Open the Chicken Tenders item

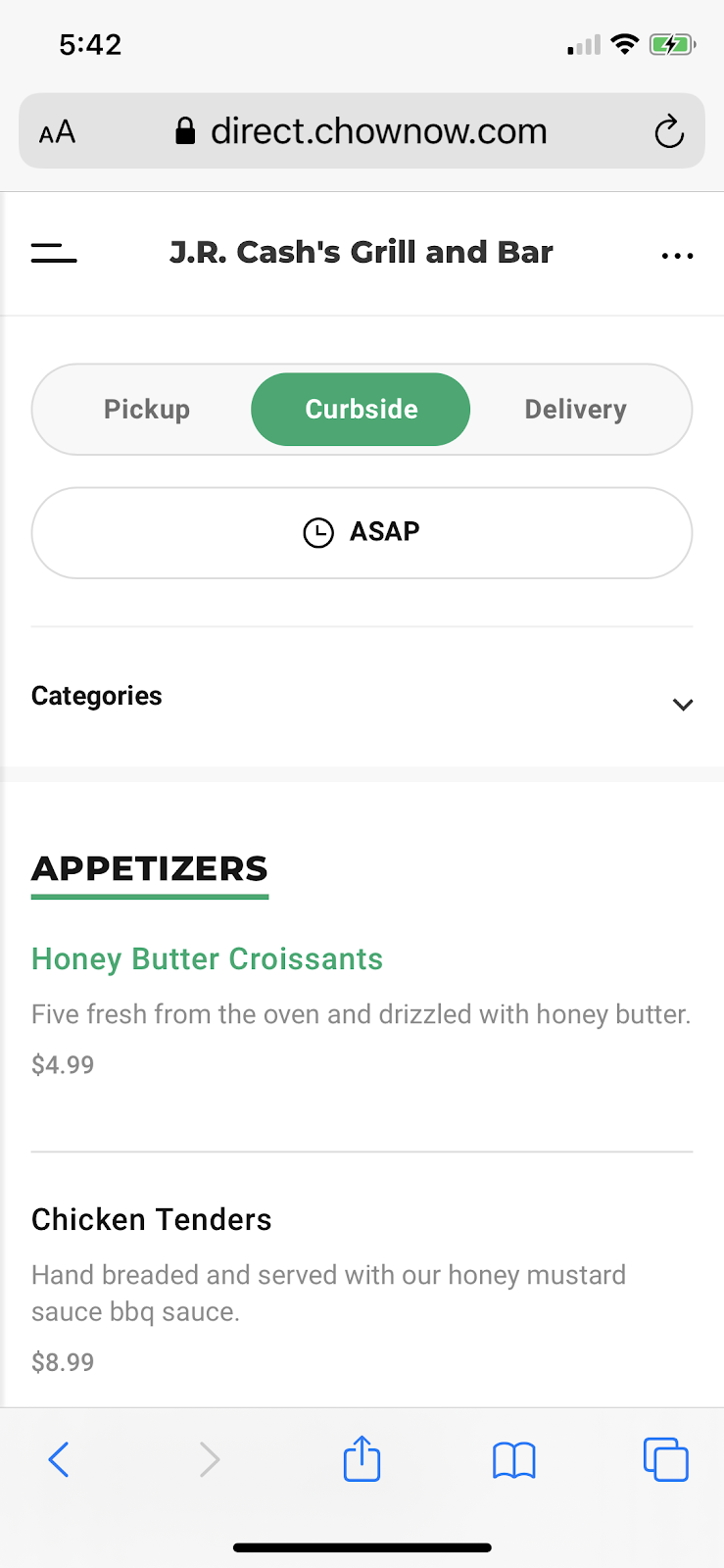pos(152,1220)
